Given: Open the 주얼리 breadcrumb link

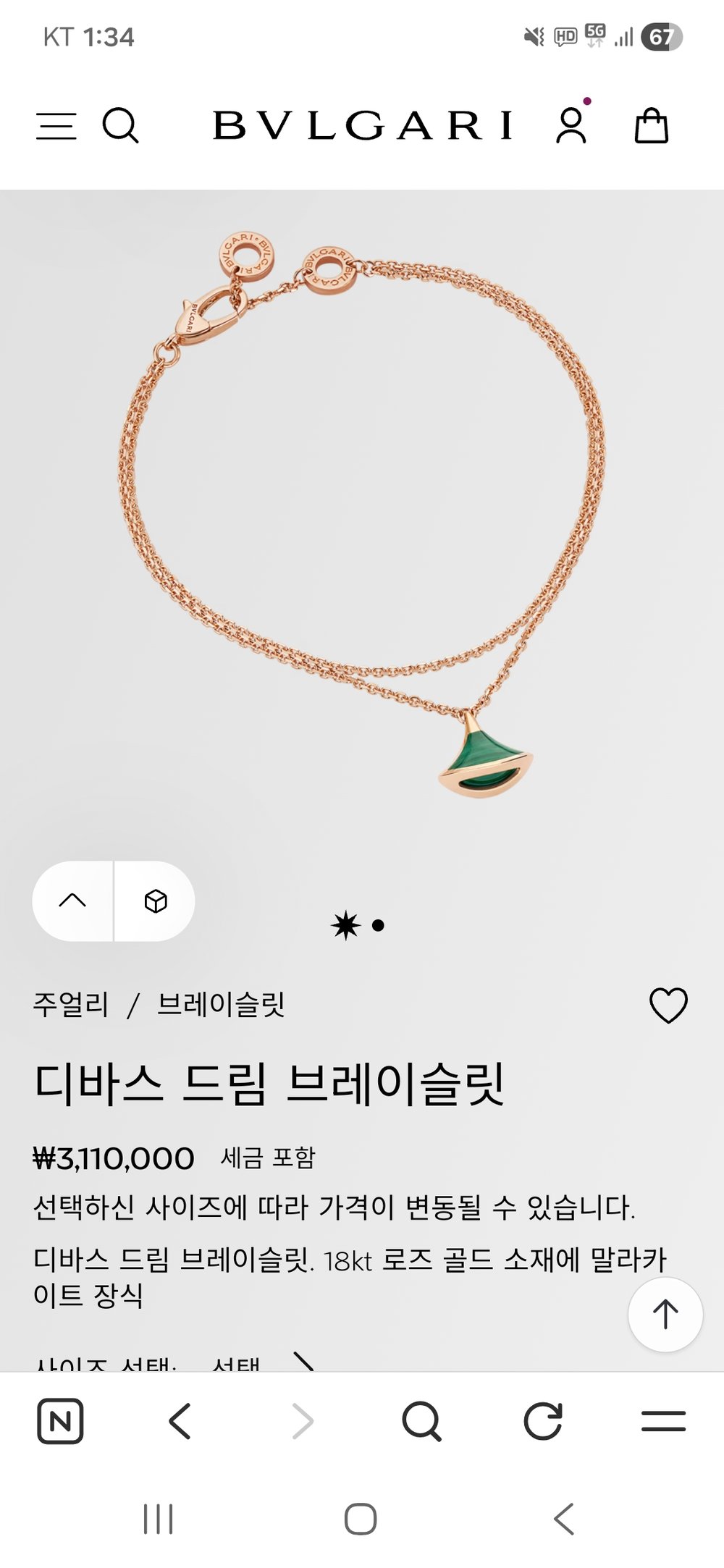Looking at the screenshot, I should point(71,1005).
